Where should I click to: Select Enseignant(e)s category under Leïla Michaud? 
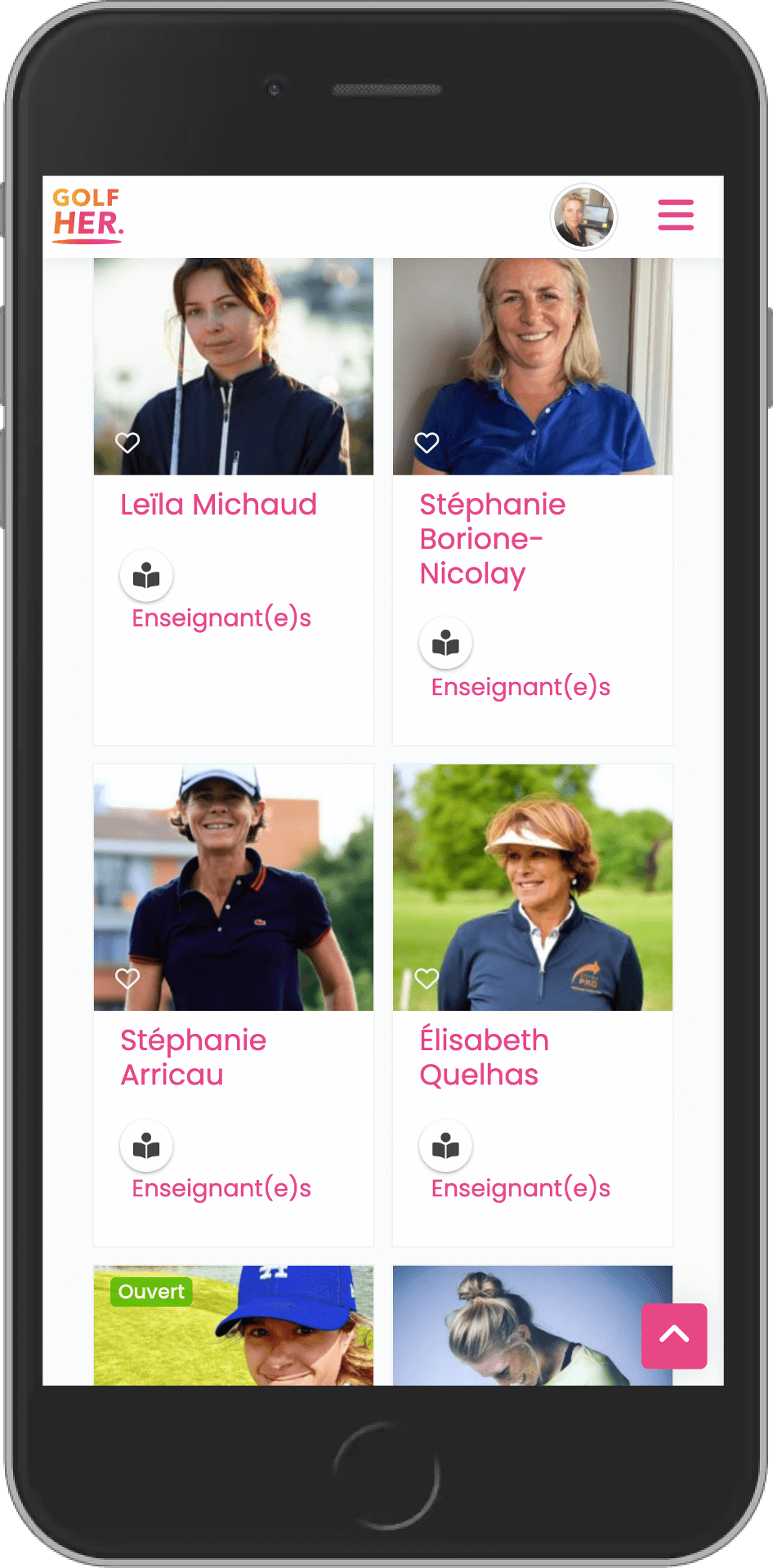click(x=221, y=618)
